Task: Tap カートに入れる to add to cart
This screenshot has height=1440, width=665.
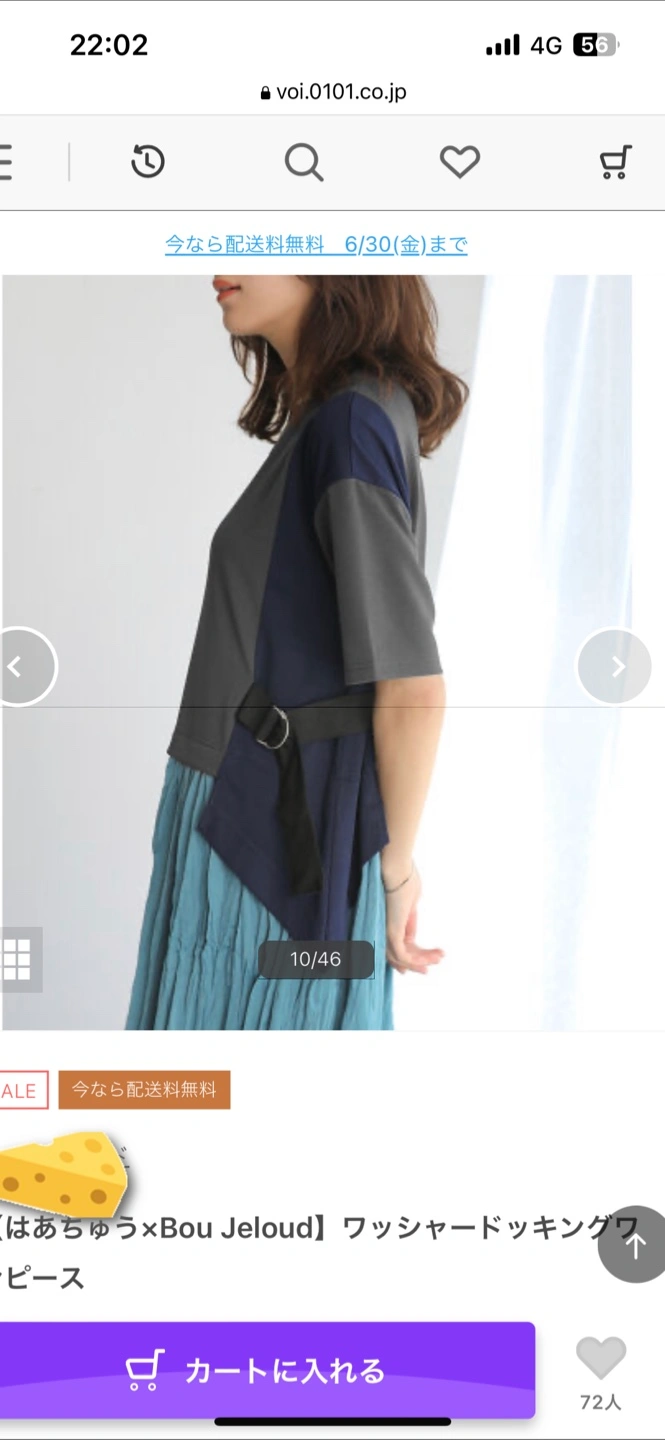Action: coord(267,1370)
